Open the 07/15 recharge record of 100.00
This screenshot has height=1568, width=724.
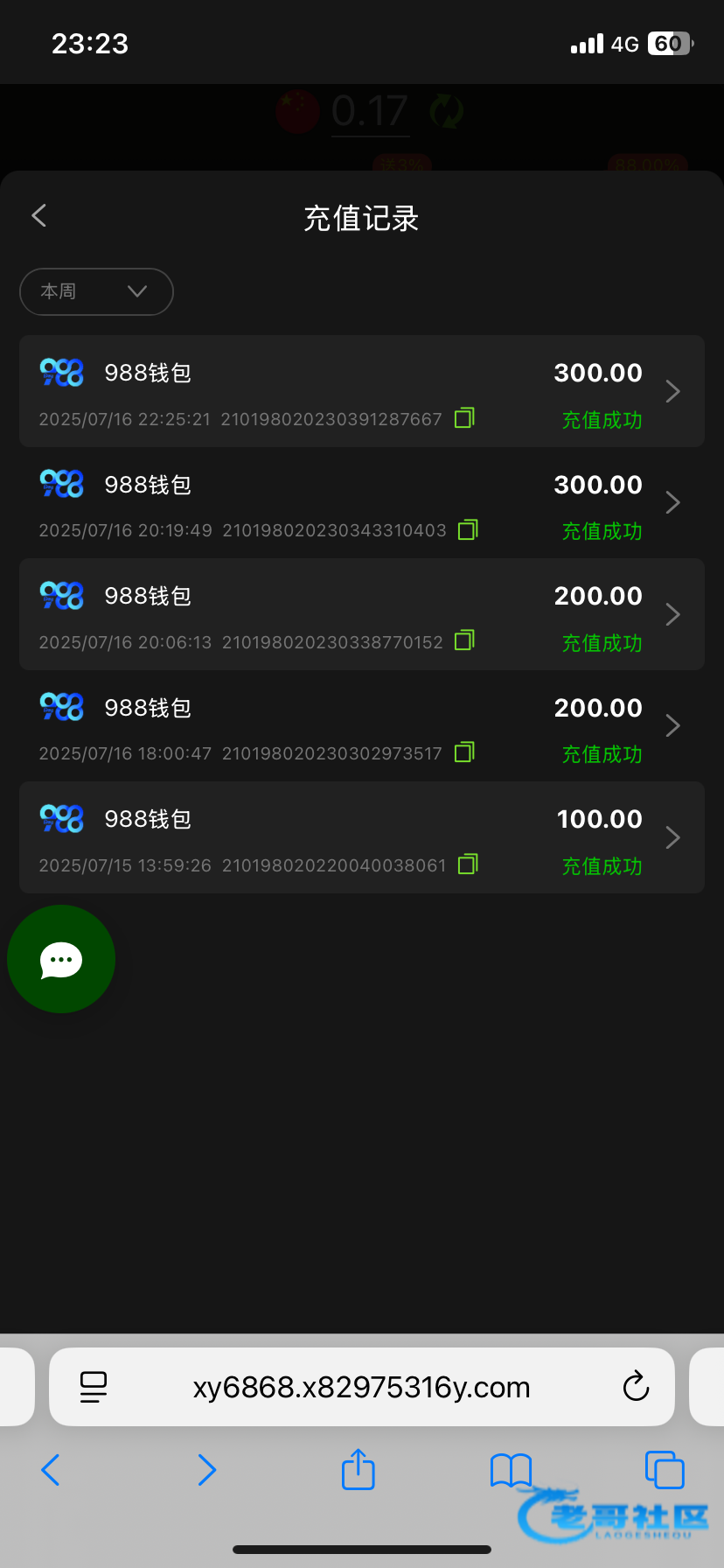click(362, 837)
